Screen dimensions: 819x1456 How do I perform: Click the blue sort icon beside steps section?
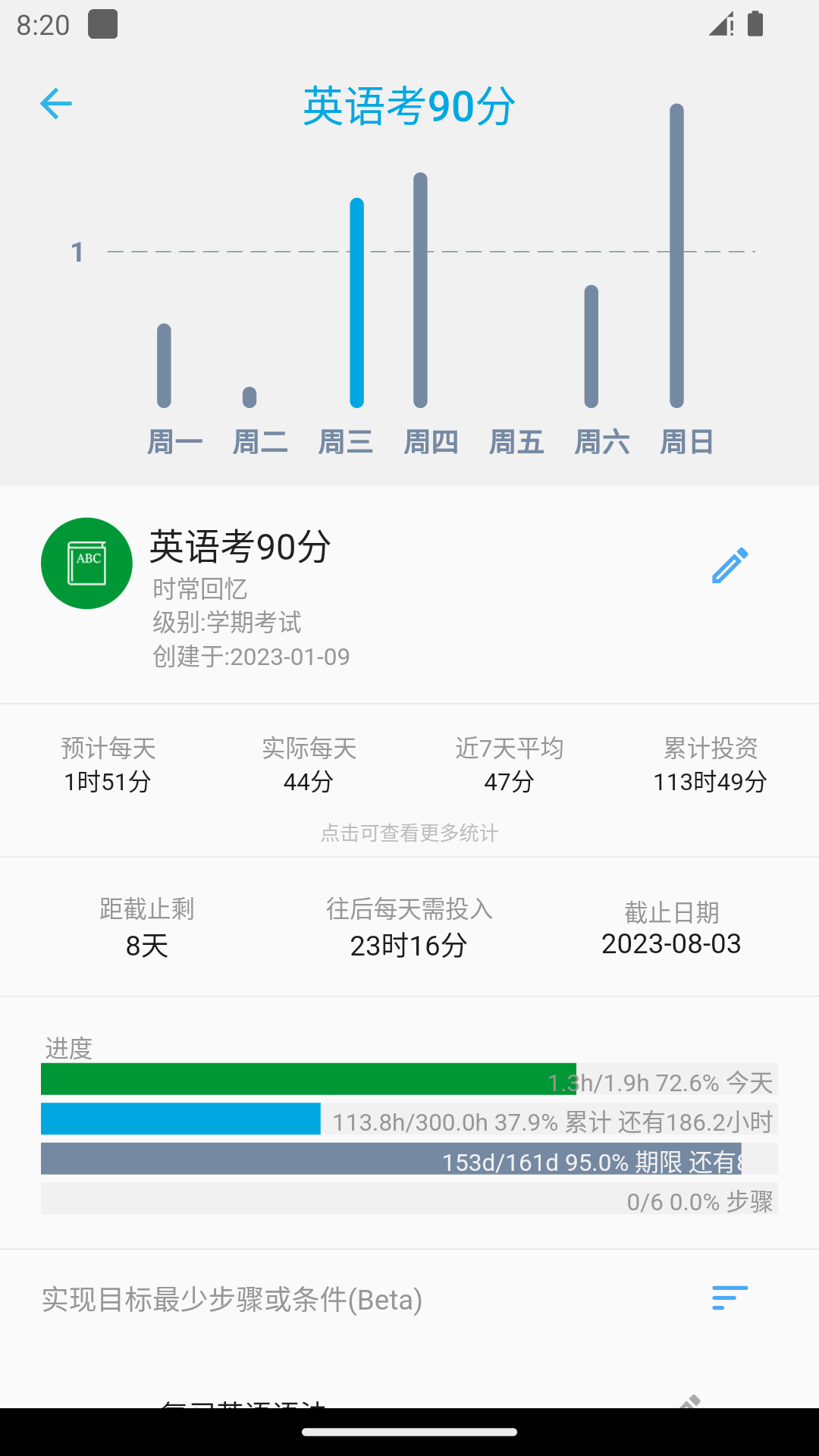coord(729,1298)
